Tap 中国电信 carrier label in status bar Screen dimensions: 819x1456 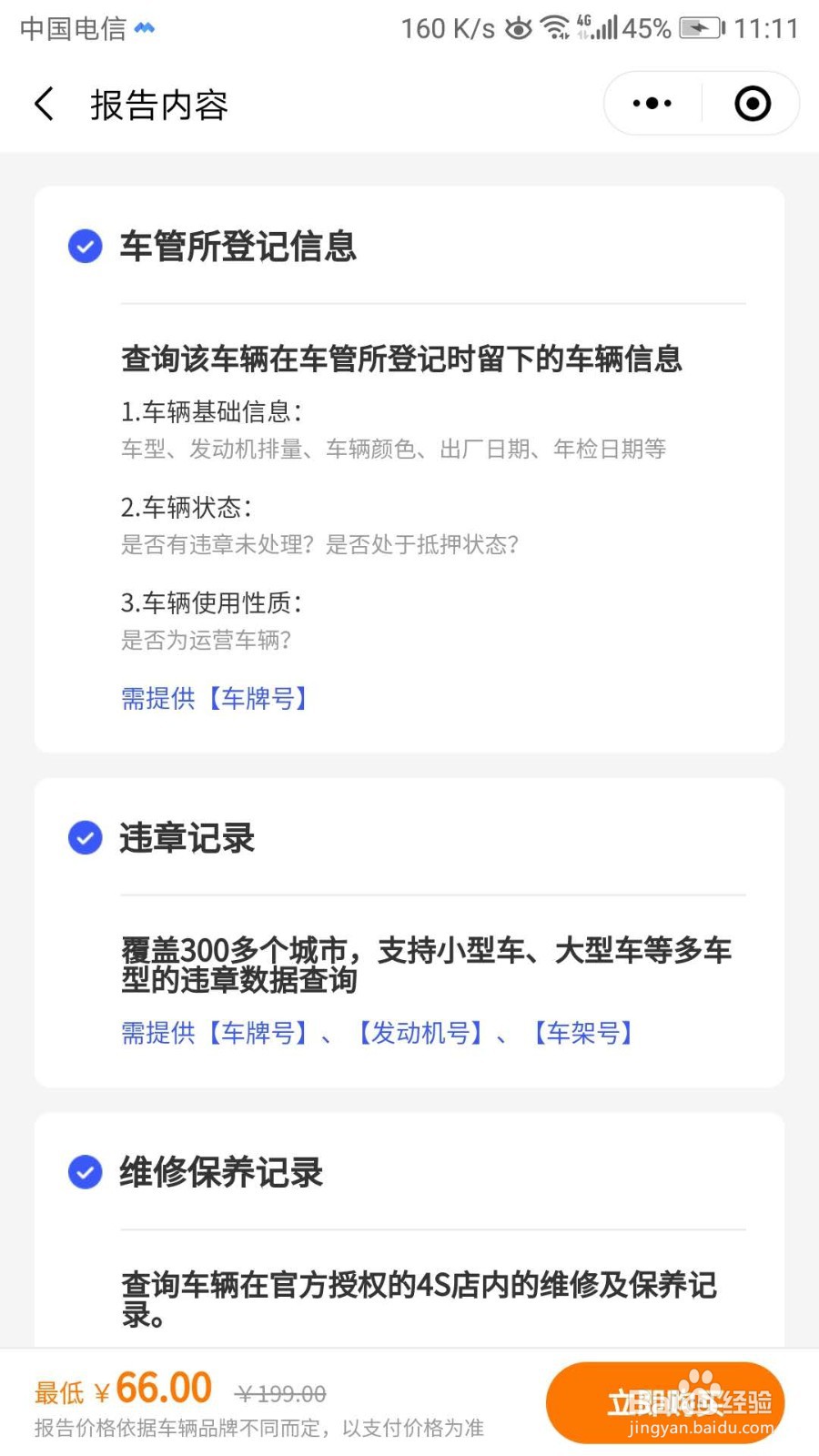point(73,28)
